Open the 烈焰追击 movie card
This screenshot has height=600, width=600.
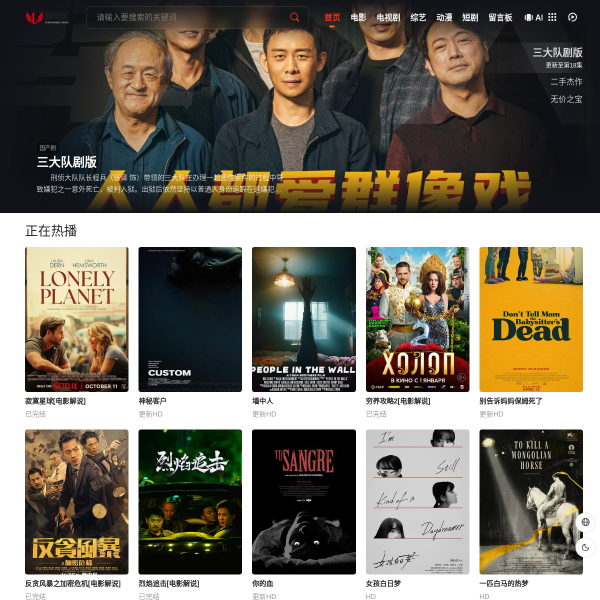pos(190,502)
